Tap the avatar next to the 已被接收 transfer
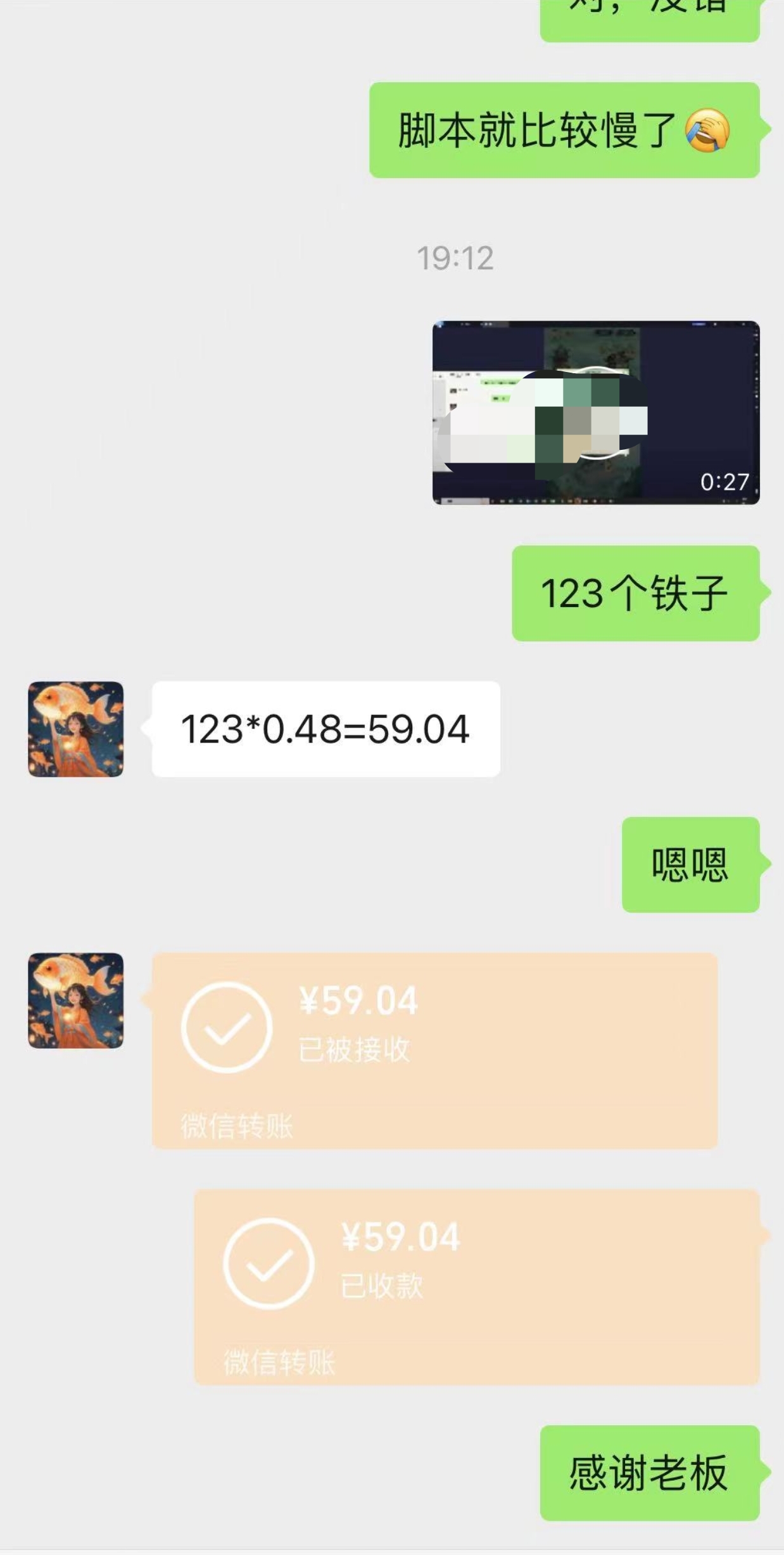Viewport: 784px width, 1555px height. point(76,1001)
